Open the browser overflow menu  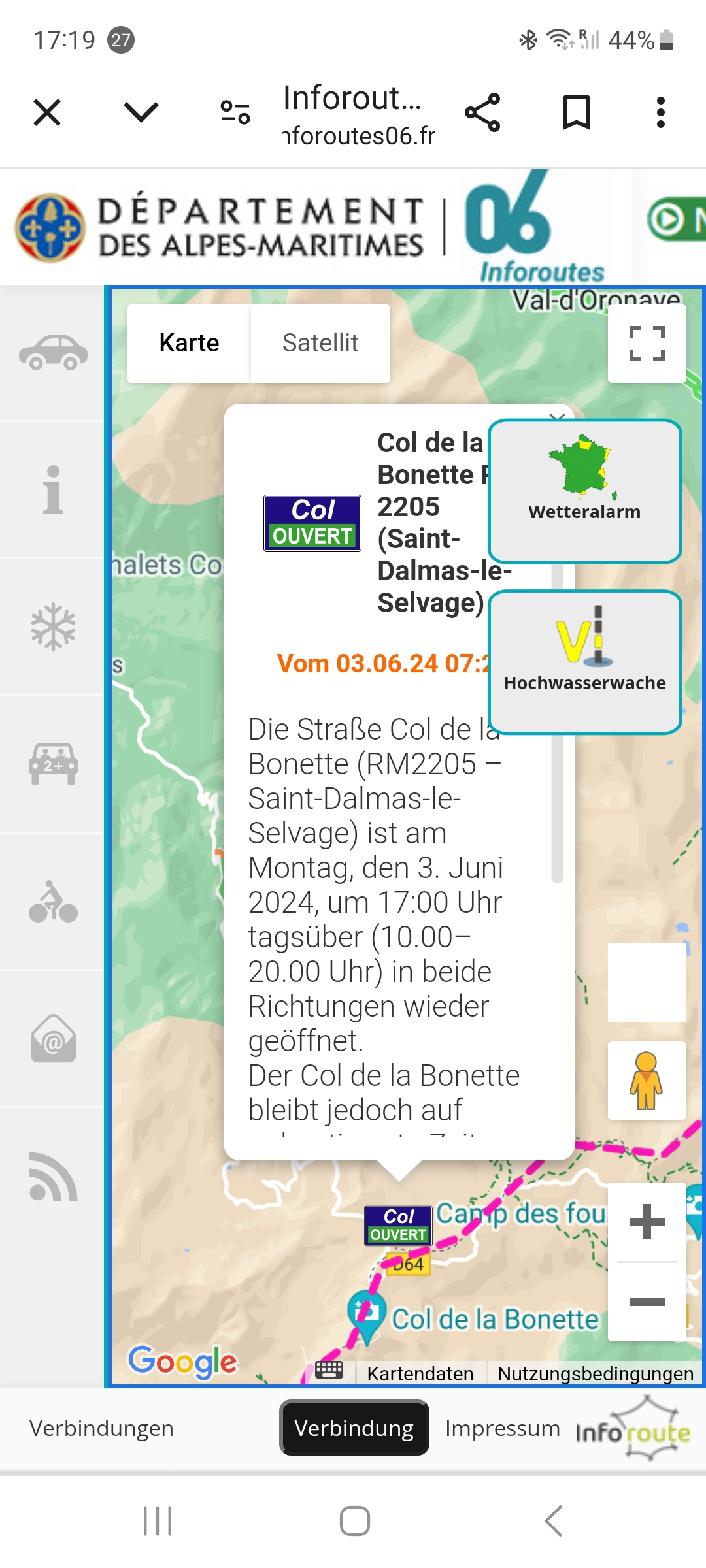click(661, 112)
